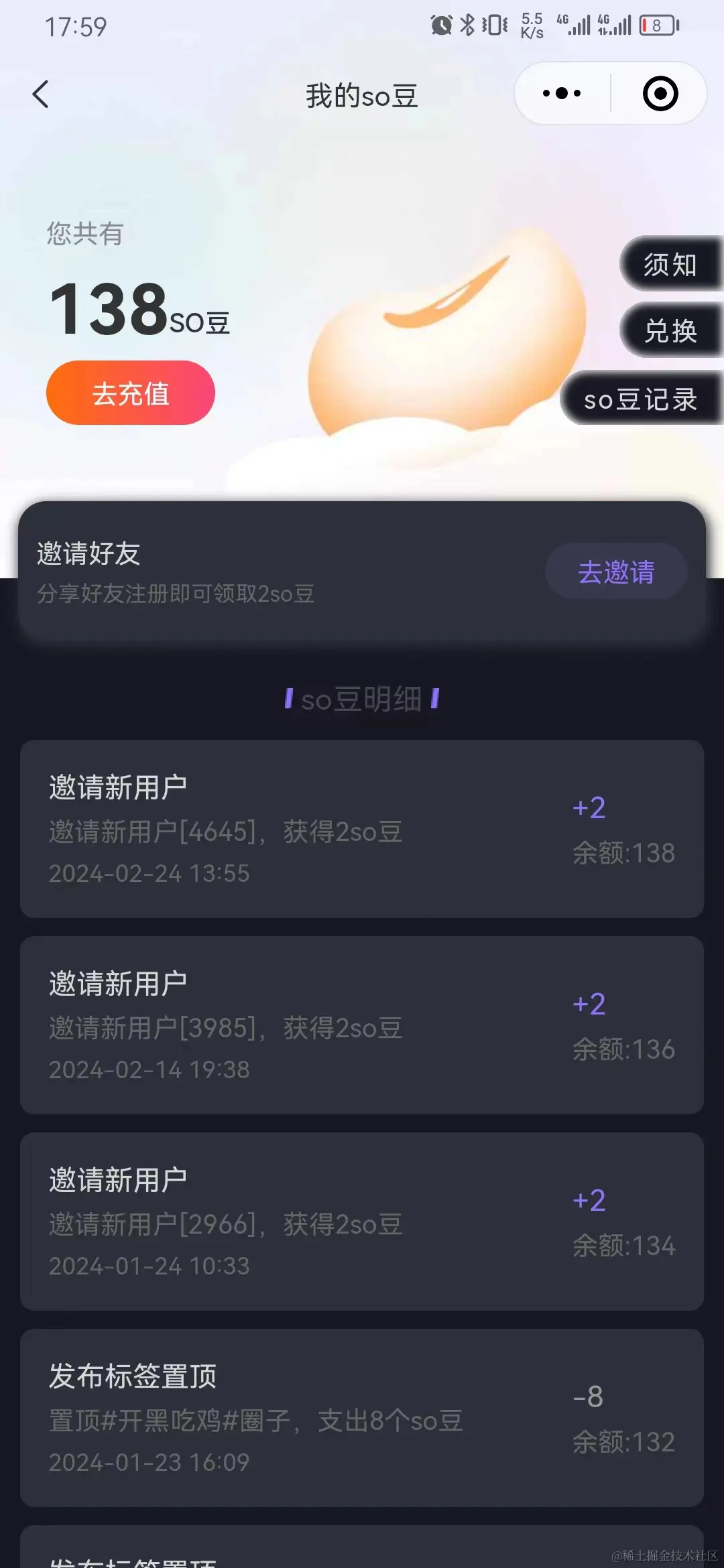Tap the back arrow to leave 我的so豆

(42, 94)
